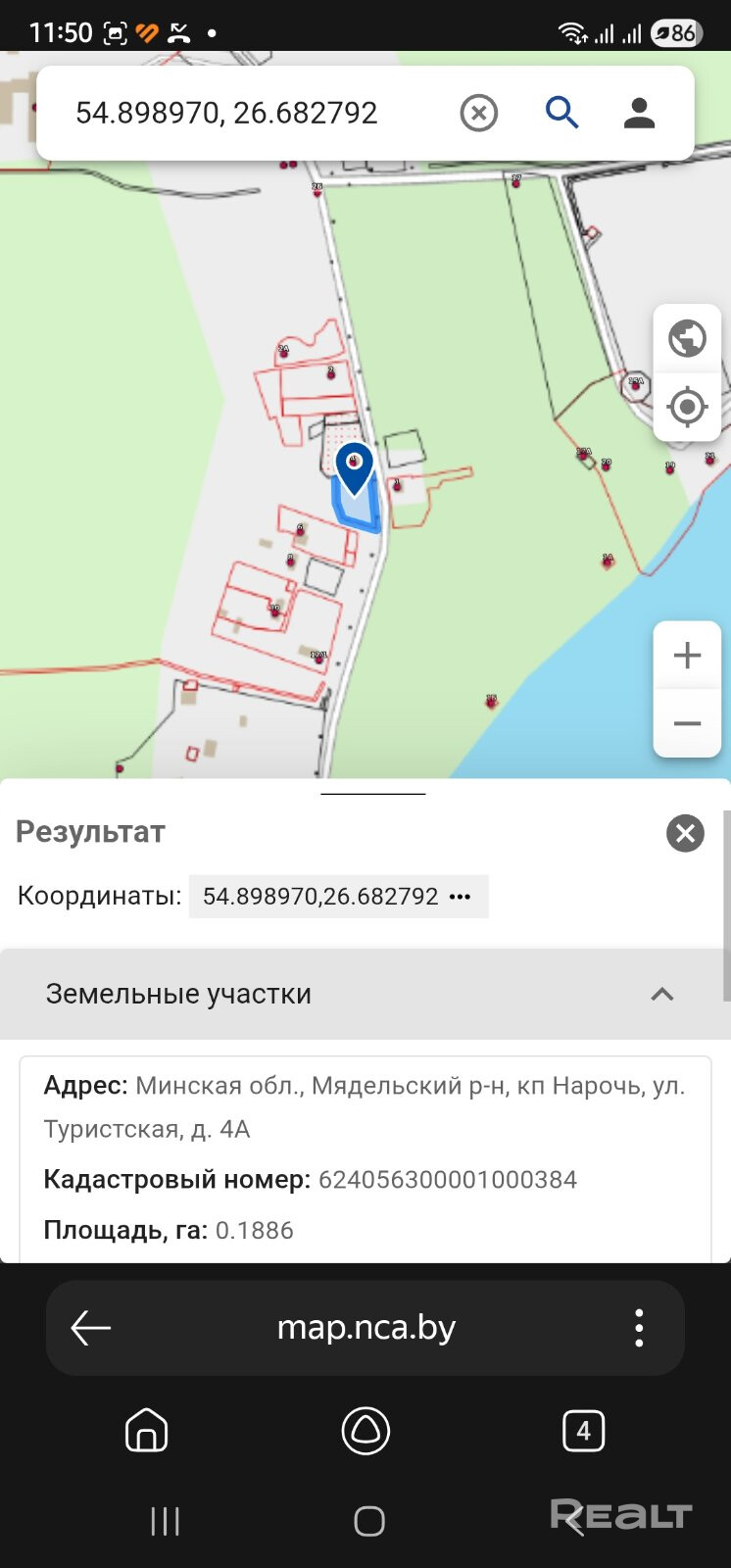This screenshot has height=1568, width=731.
Task: Open the browser overflow menu
Action: click(639, 1328)
